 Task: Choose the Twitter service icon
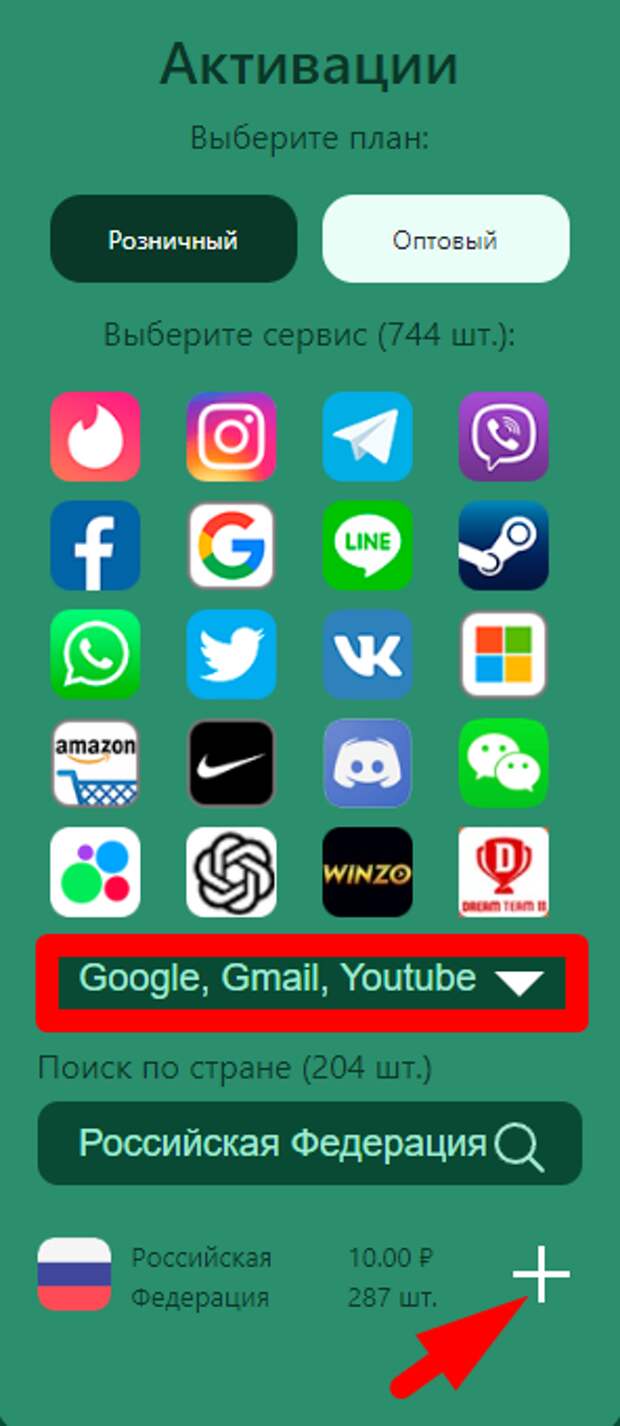(231, 654)
